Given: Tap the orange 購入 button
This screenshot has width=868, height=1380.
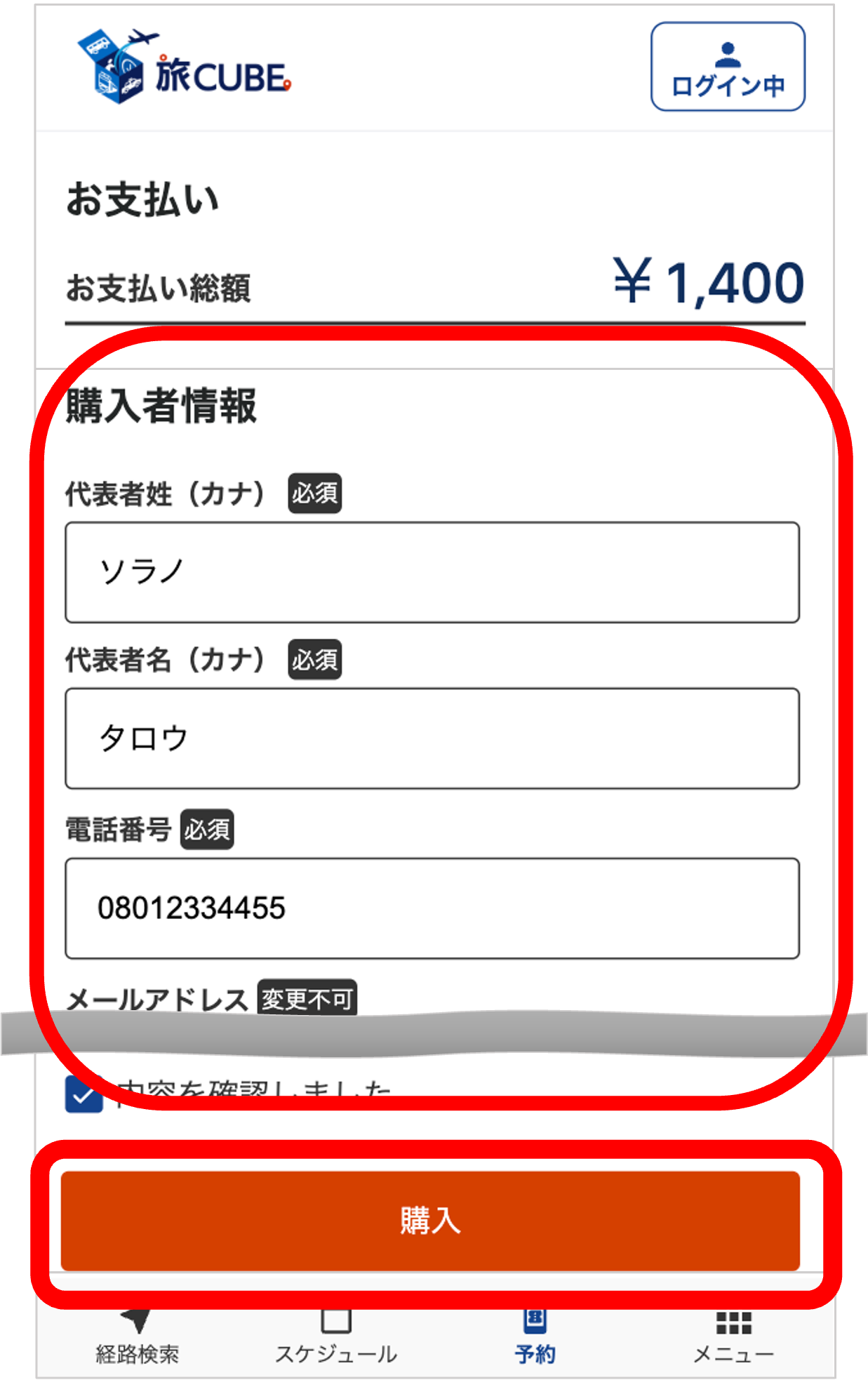Looking at the screenshot, I should pos(430,1221).
